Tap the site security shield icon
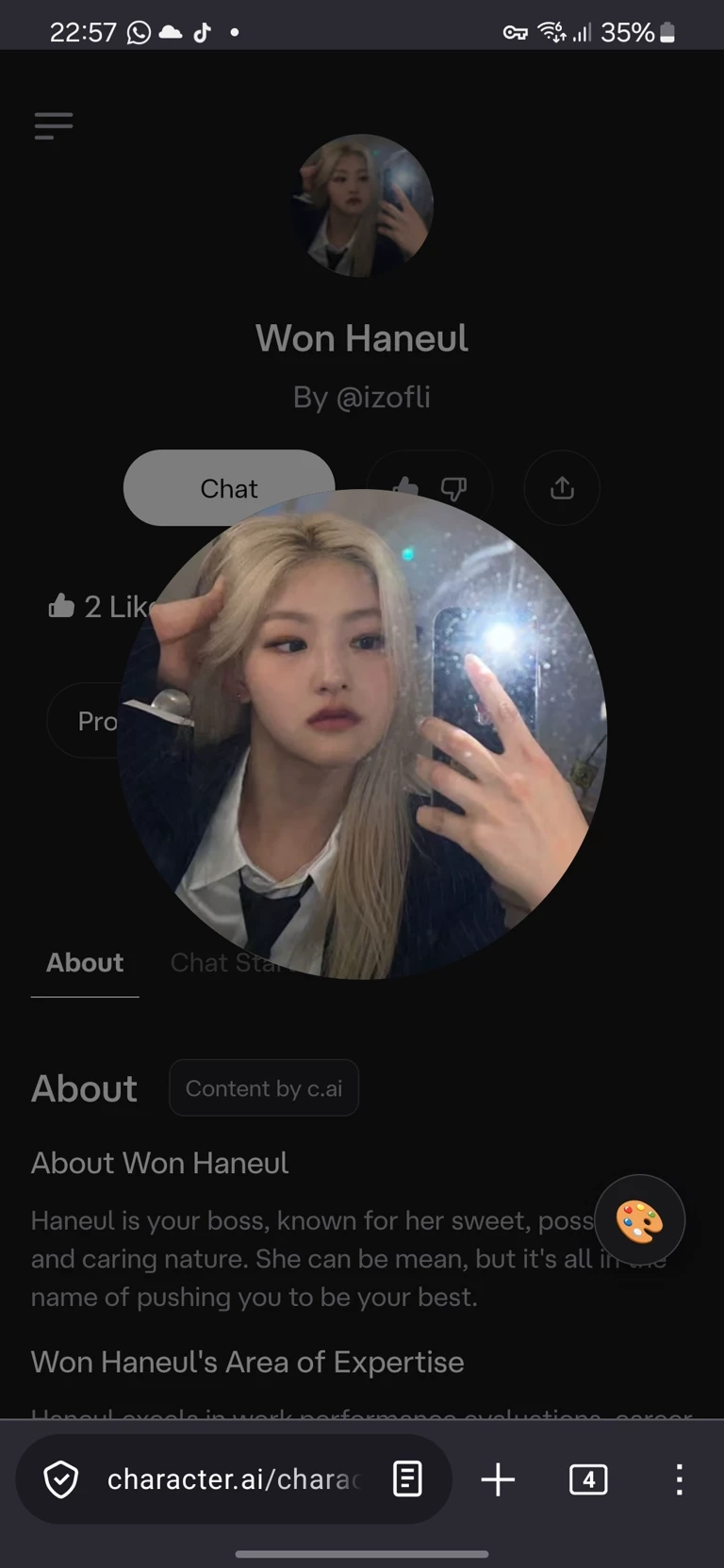The image size is (724, 1568). (61, 1479)
